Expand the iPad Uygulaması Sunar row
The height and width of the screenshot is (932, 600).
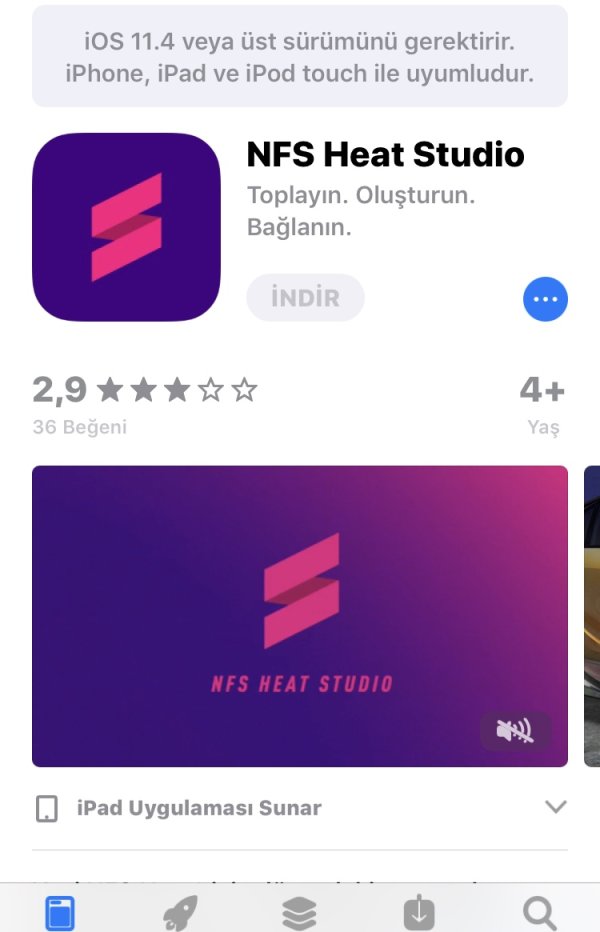(555, 807)
